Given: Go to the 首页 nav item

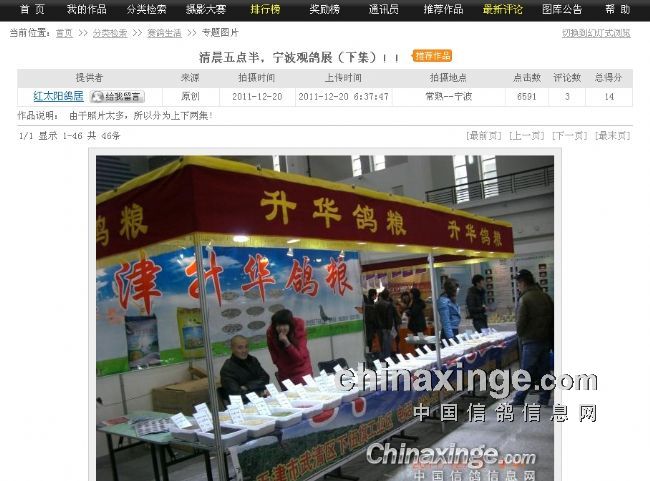Looking at the screenshot, I should [33, 9].
